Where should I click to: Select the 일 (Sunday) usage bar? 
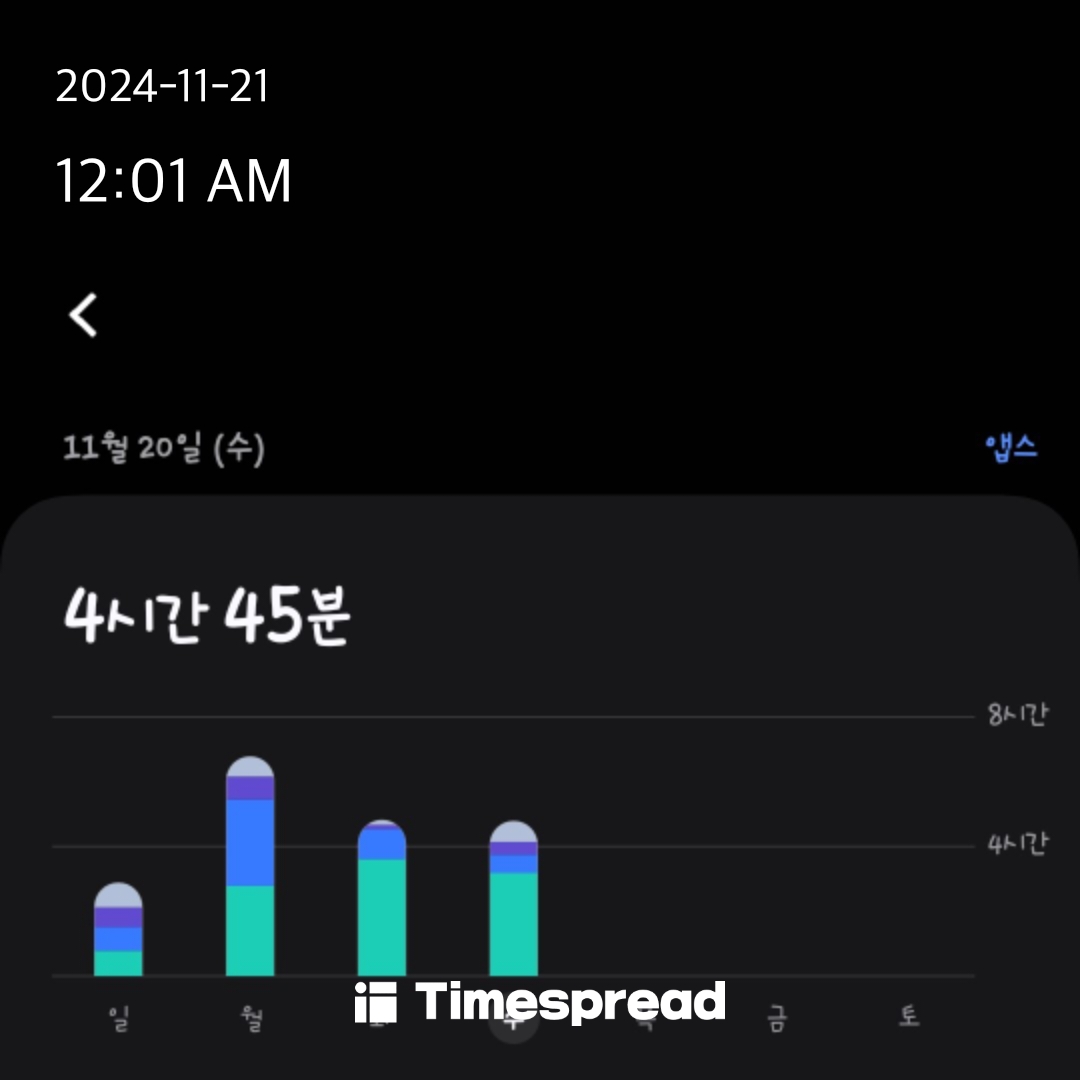(119, 930)
